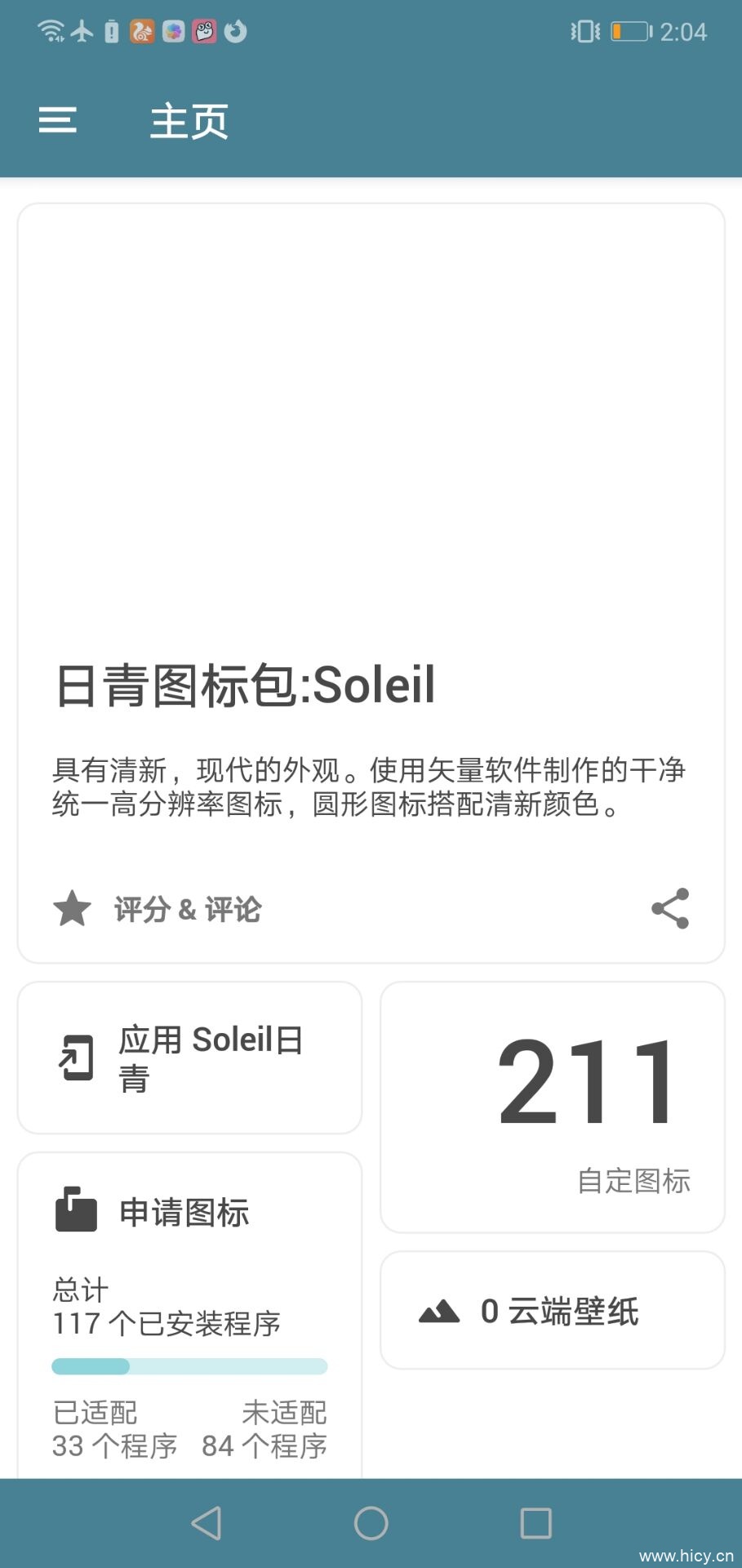Tap the UC Browser icon in the status bar

point(141,31)
